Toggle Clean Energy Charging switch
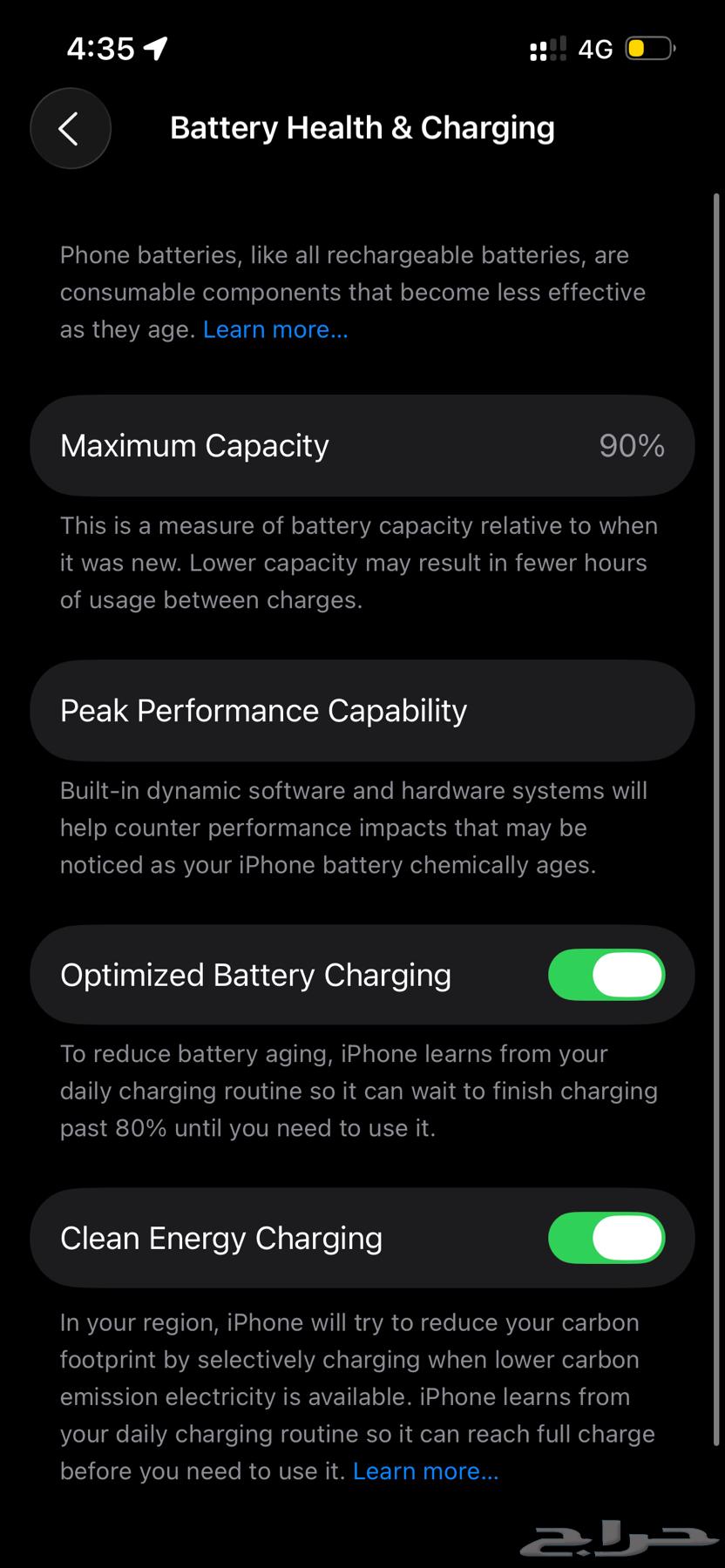The height and width of the screenshot is (1568, 725). pos(606,1238)
